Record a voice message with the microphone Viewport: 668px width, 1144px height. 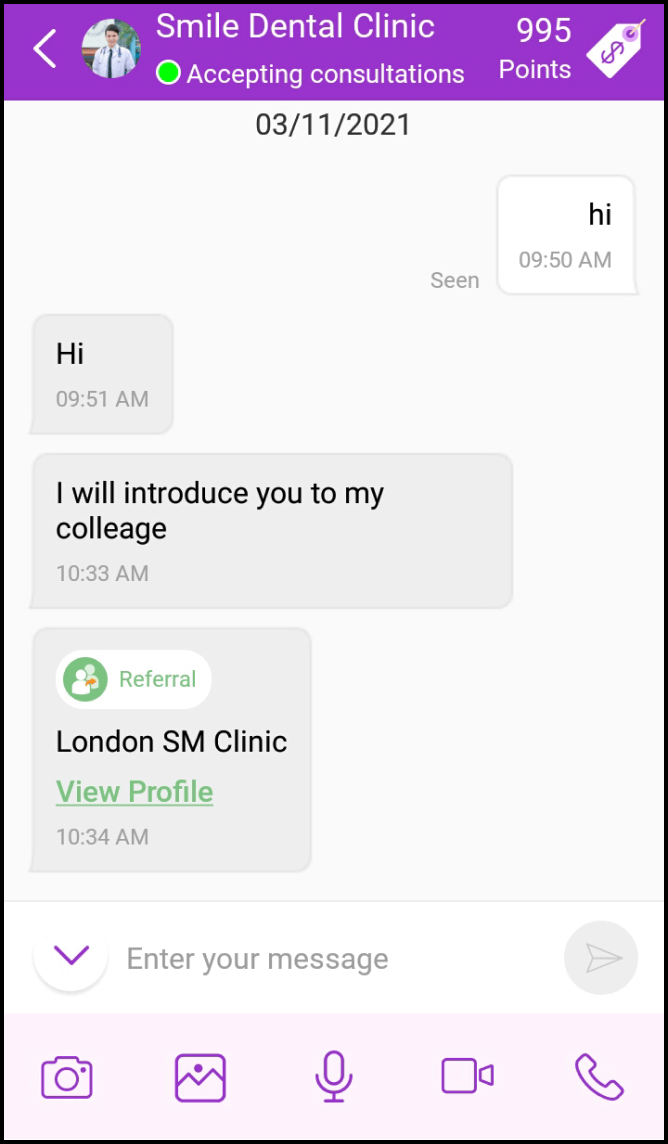coord(334,1077)
